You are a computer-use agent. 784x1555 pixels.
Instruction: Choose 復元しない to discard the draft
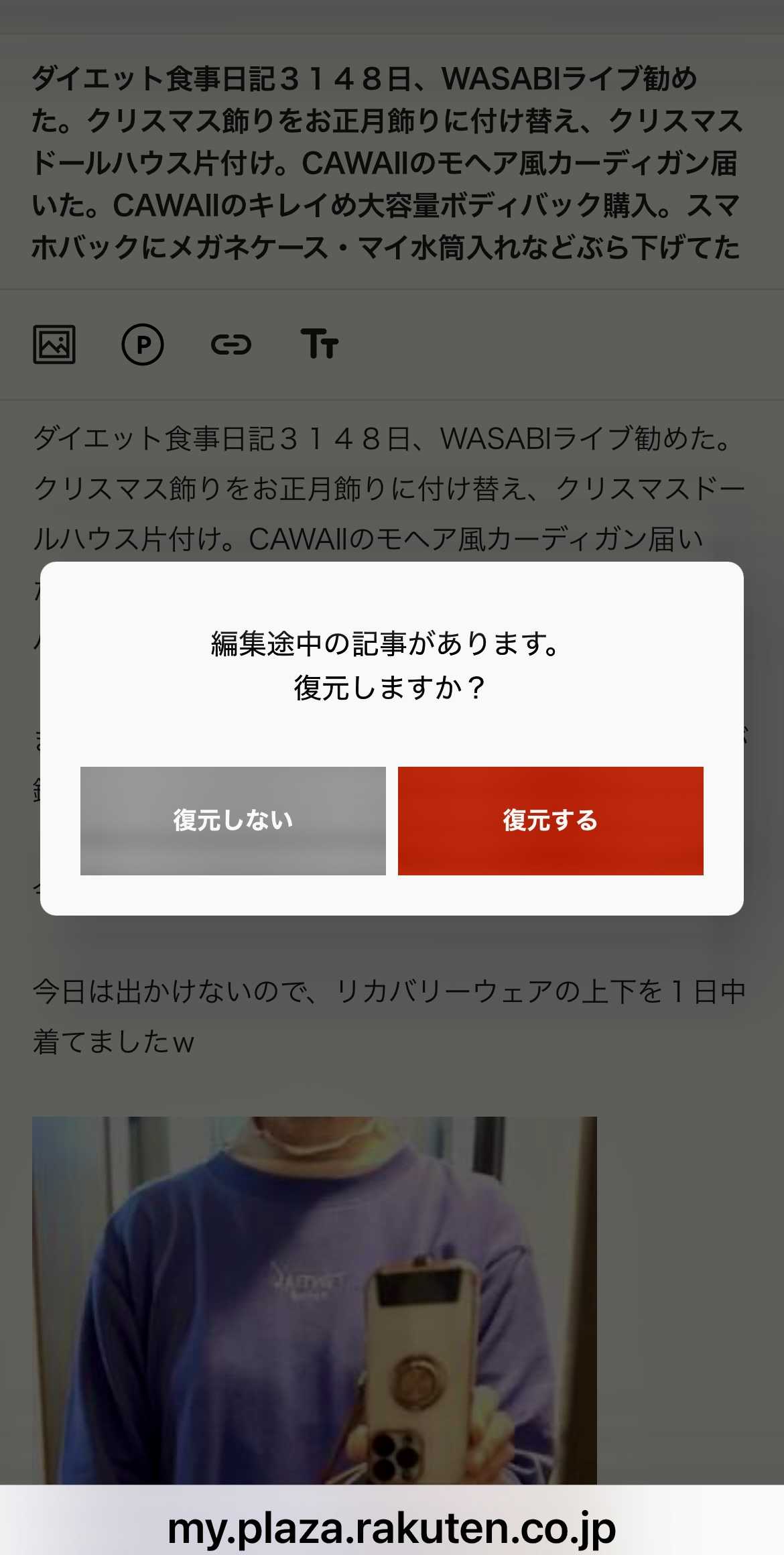click(233, 820)
